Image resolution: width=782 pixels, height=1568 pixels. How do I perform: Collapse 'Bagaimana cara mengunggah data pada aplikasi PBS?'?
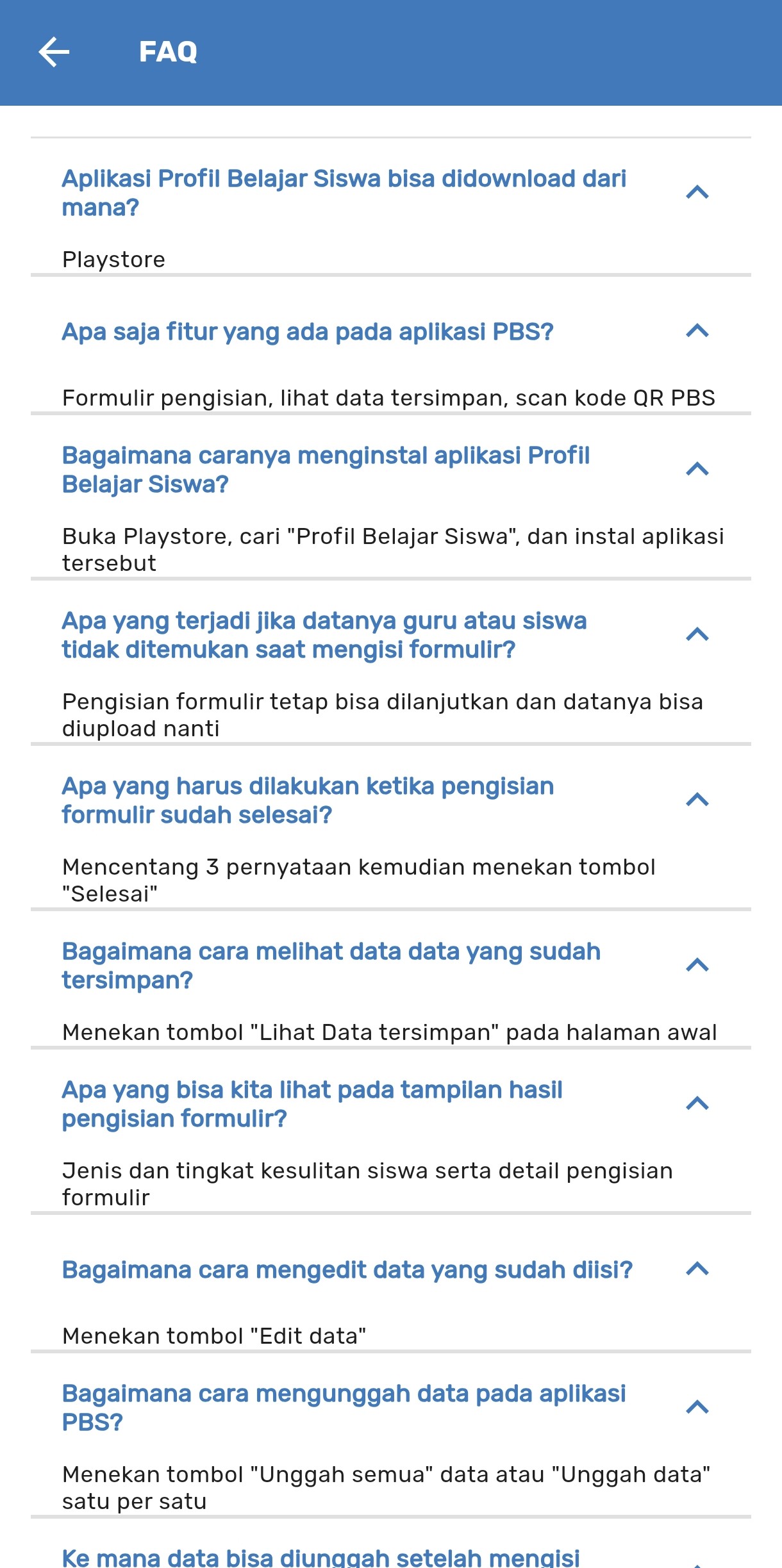(697, 1408)
